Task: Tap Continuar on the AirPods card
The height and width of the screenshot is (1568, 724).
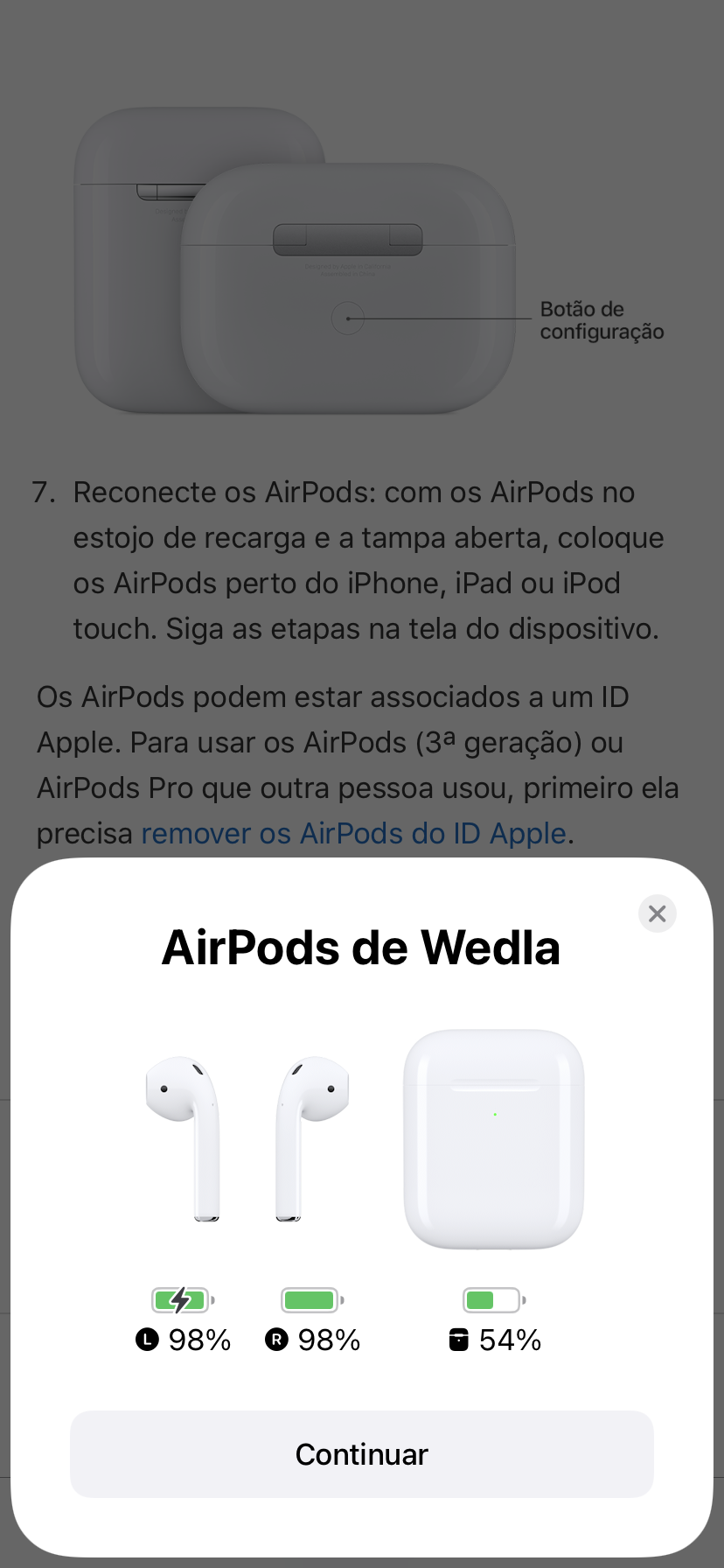Action: click(x=361, y=1453)
